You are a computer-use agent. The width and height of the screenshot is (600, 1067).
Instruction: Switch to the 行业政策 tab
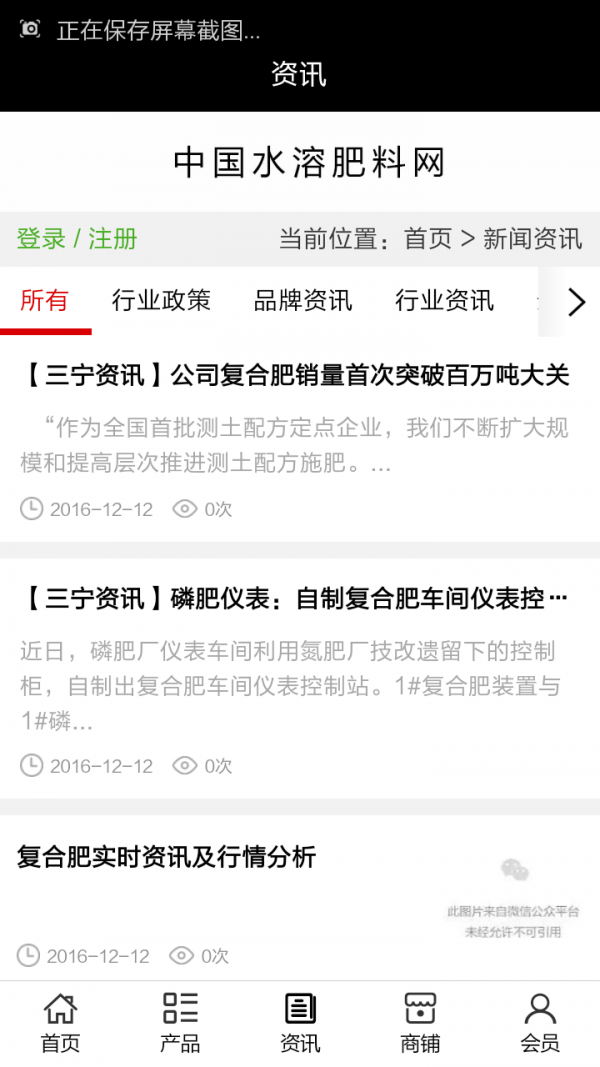(161, 300)
